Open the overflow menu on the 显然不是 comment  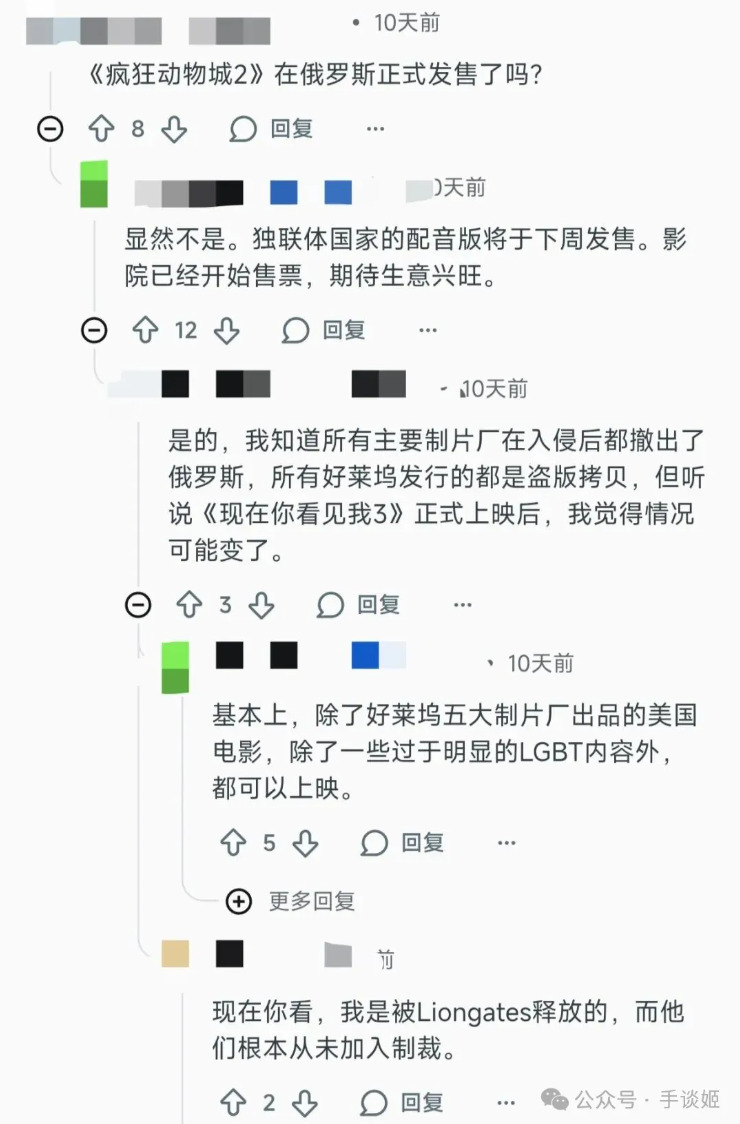coord(427,330)
